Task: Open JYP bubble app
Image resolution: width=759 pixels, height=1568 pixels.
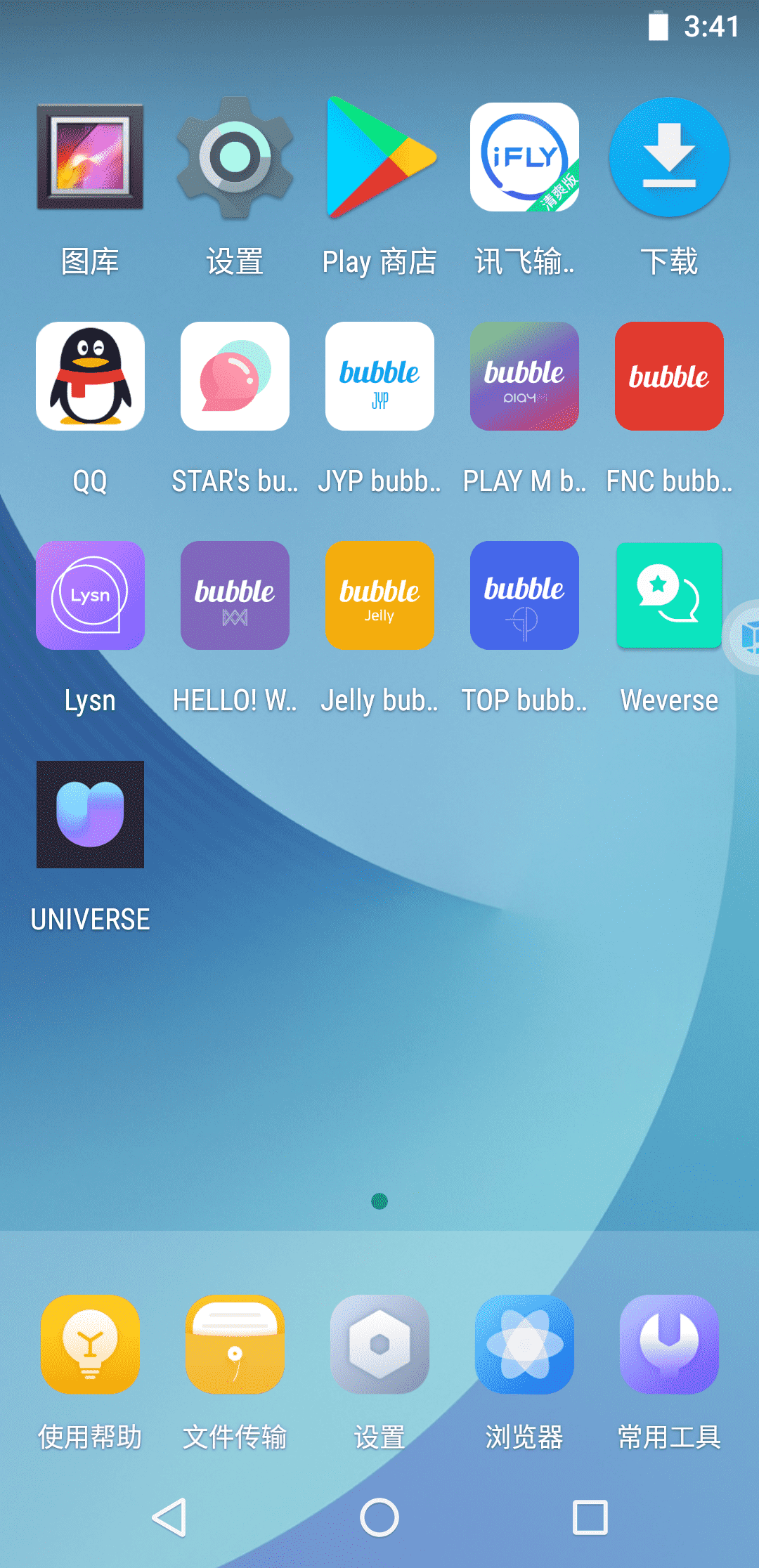Action: [379, 377]
